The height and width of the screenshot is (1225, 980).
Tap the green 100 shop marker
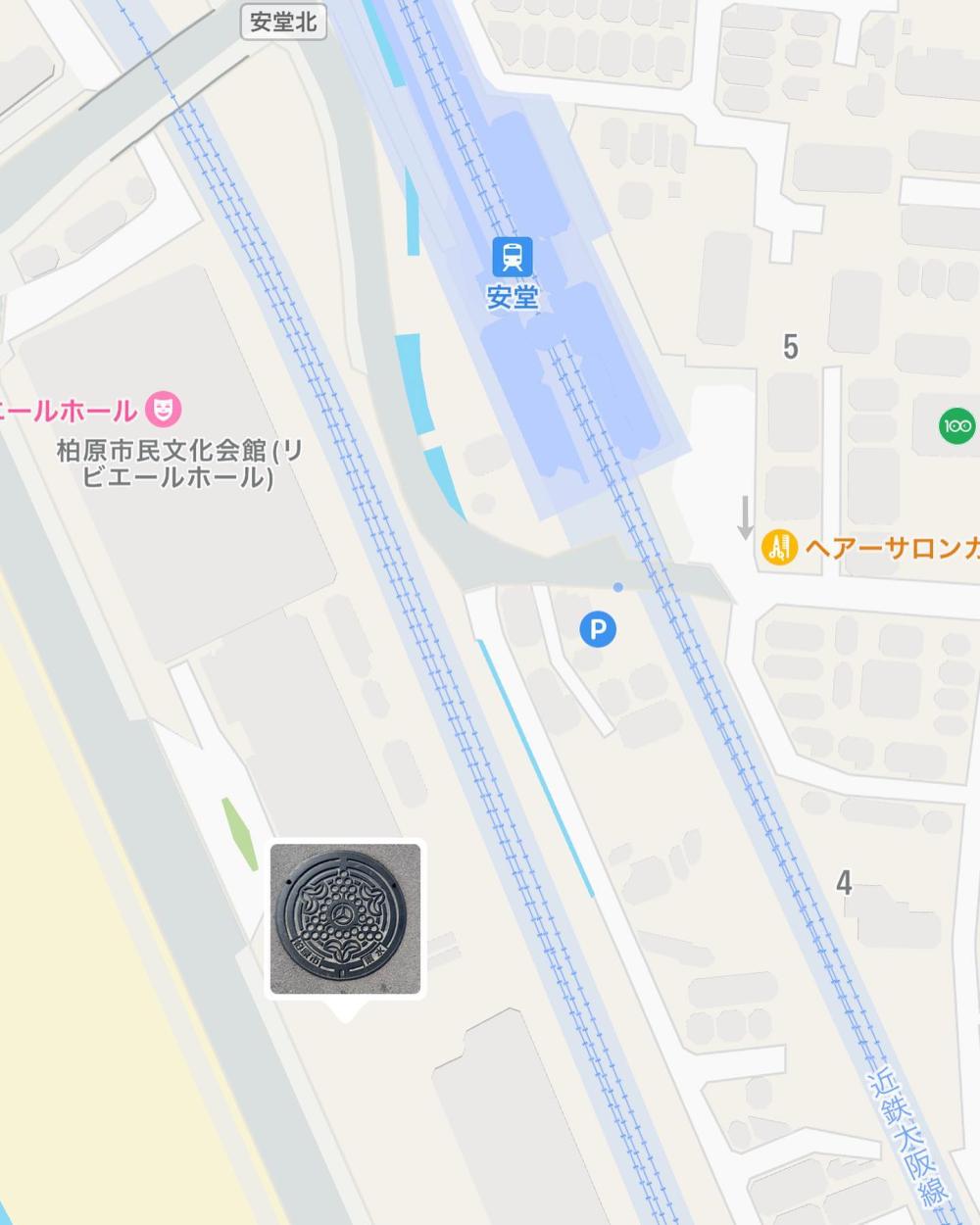point(956,426)
